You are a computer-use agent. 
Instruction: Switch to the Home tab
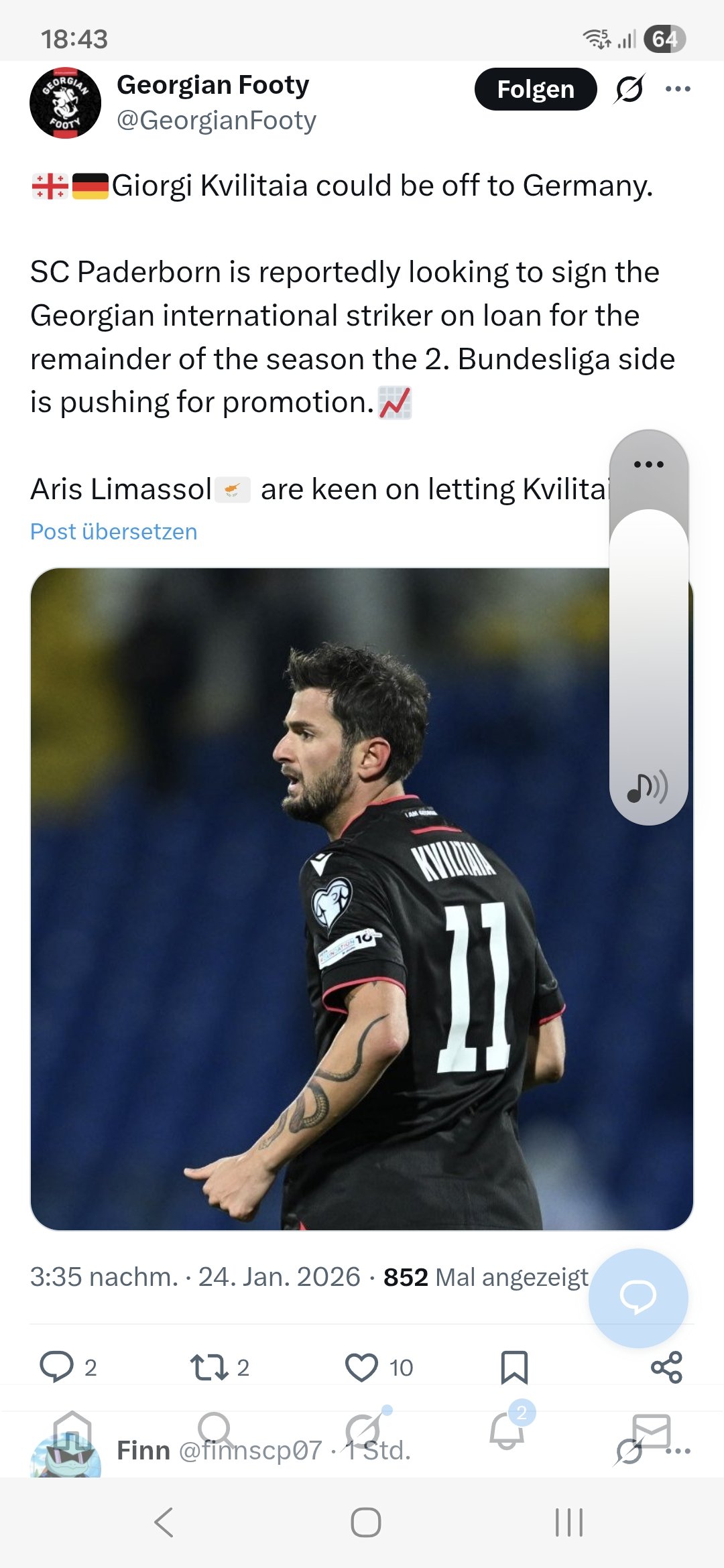pos(72,1431)
